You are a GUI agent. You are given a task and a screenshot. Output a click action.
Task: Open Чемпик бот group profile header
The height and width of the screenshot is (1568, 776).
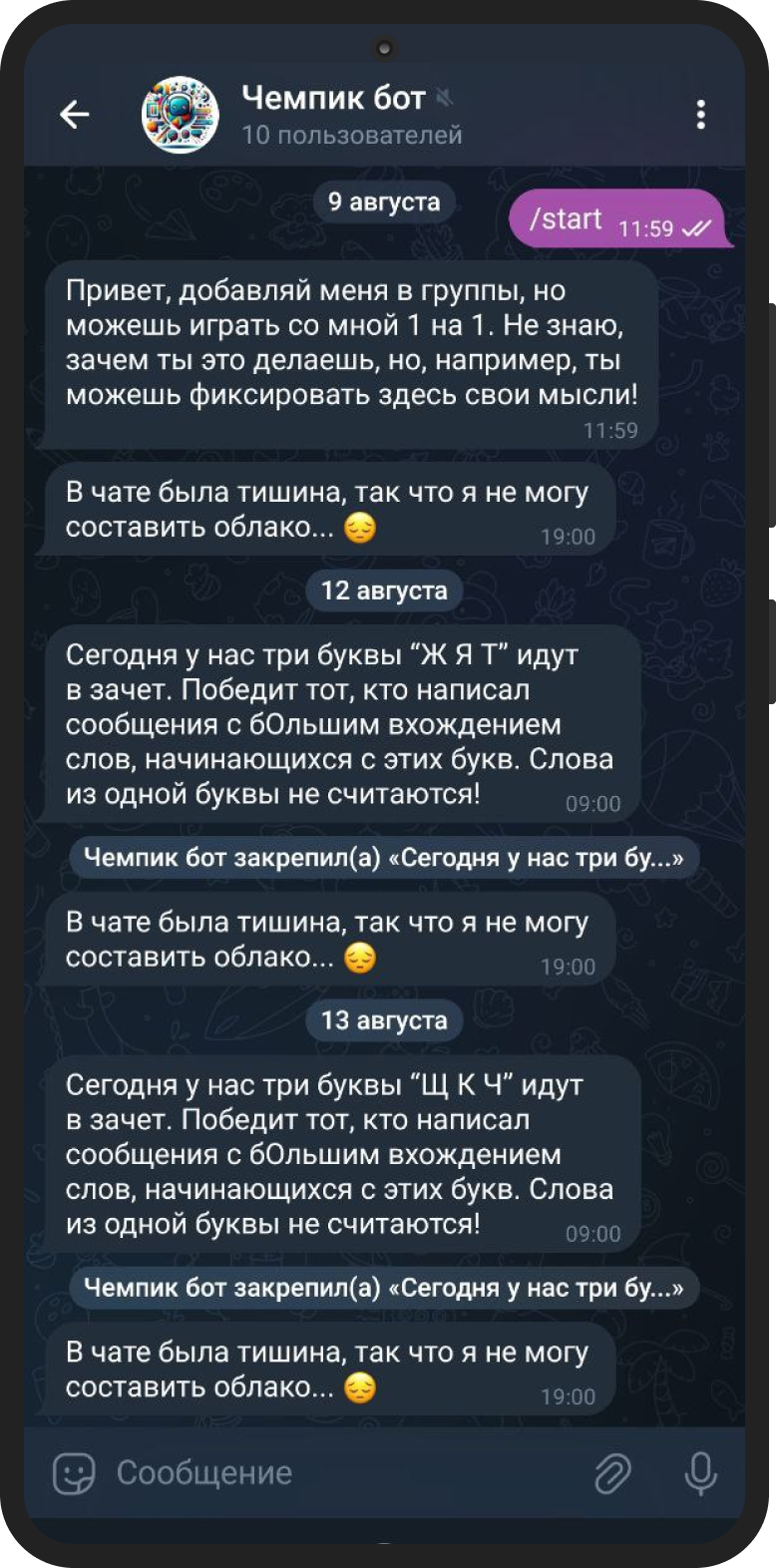tap(351, 115)
